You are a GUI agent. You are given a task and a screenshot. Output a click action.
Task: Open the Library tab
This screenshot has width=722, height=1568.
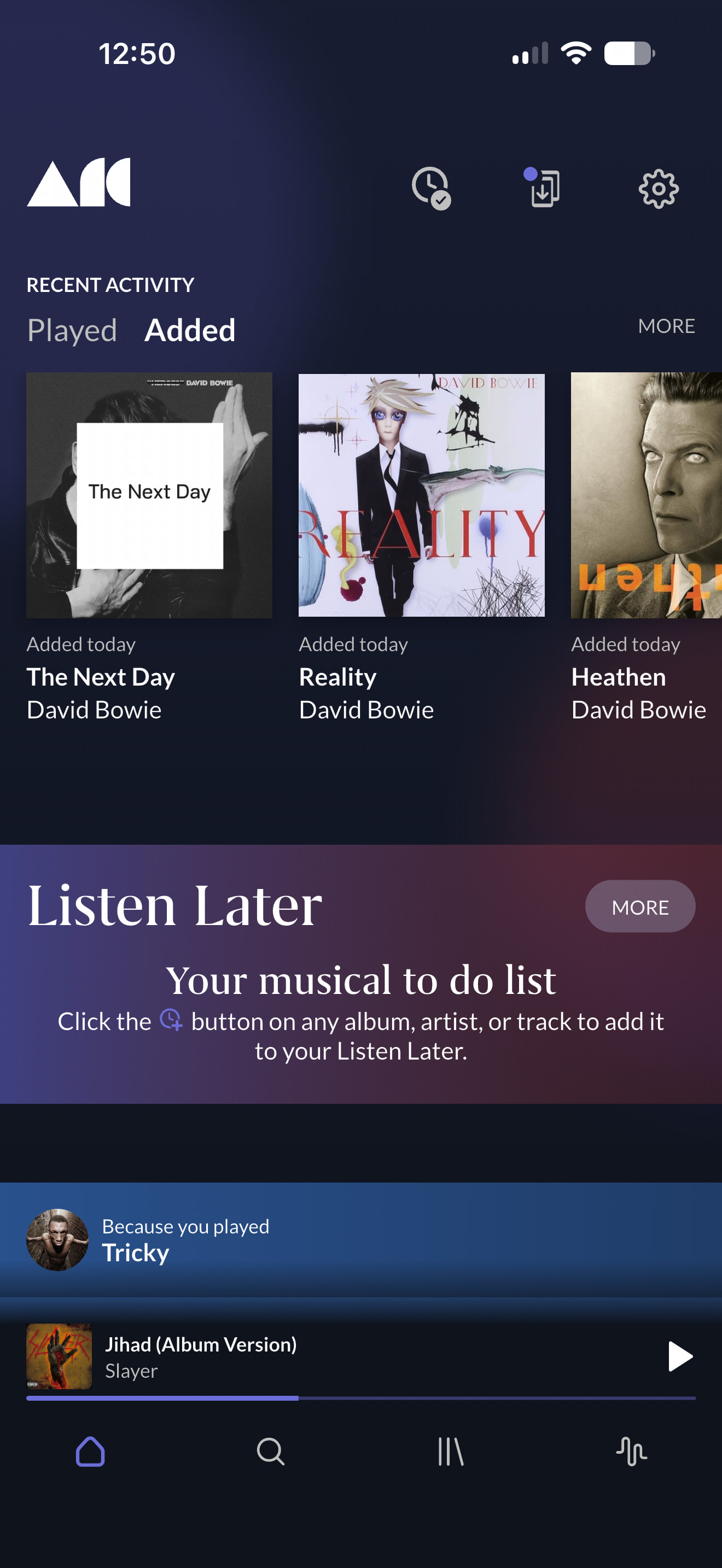[451, 1452]
